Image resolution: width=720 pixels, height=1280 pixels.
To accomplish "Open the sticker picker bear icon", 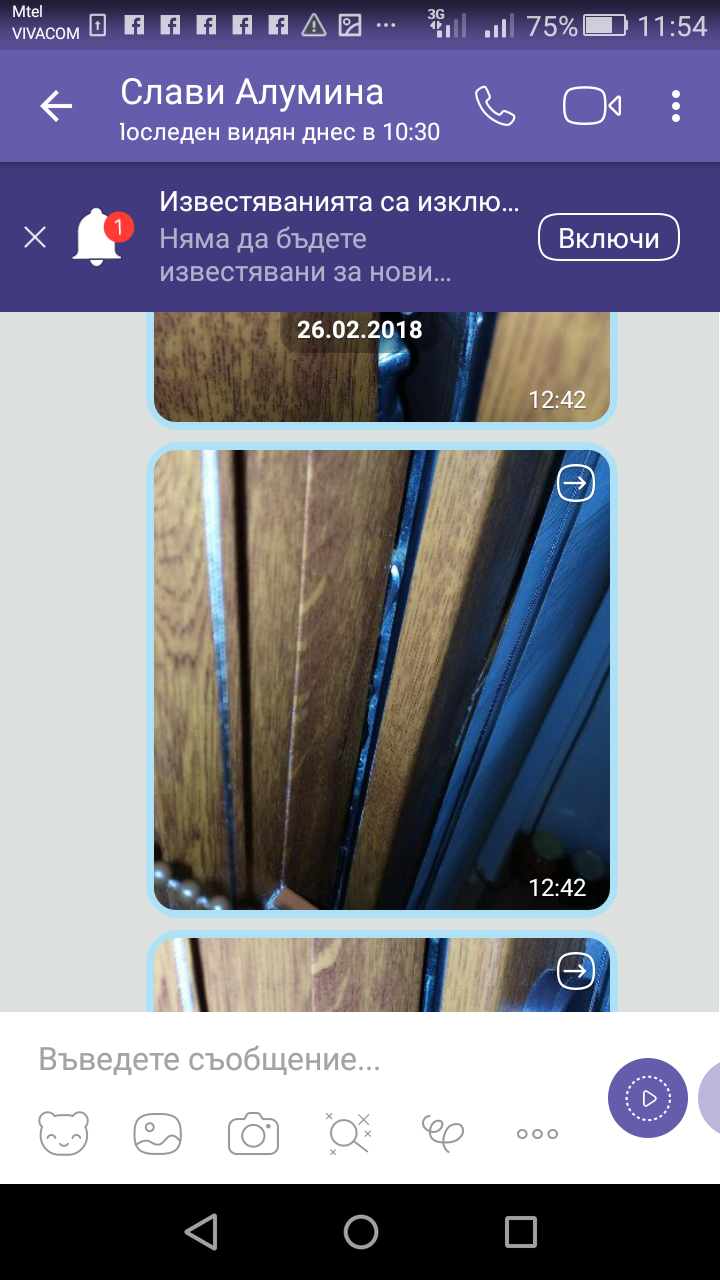I will pyautogui.click(x=63, y=1133).
